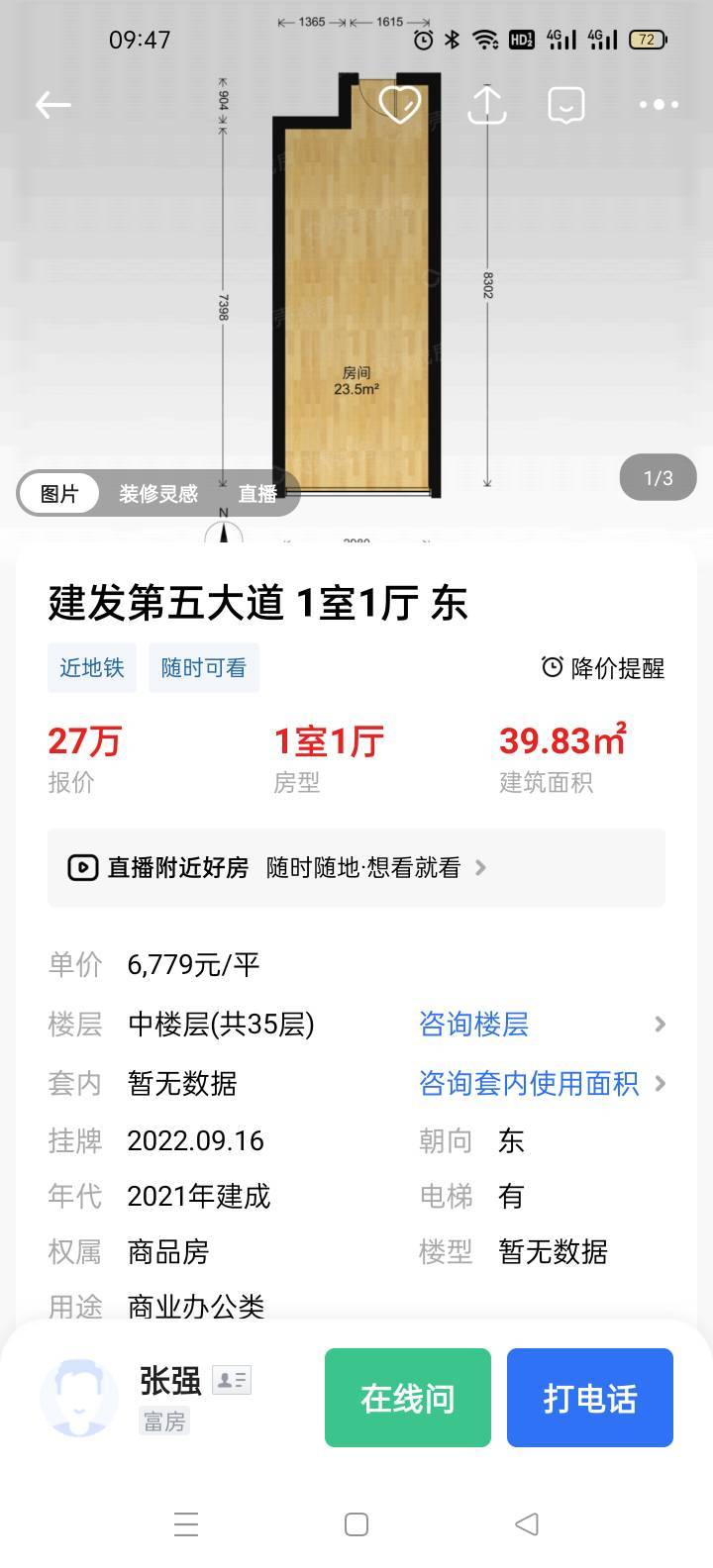Open the 直播附近好房 banner
This screenshot has width=713, height=1568.
tap(356, 868)
